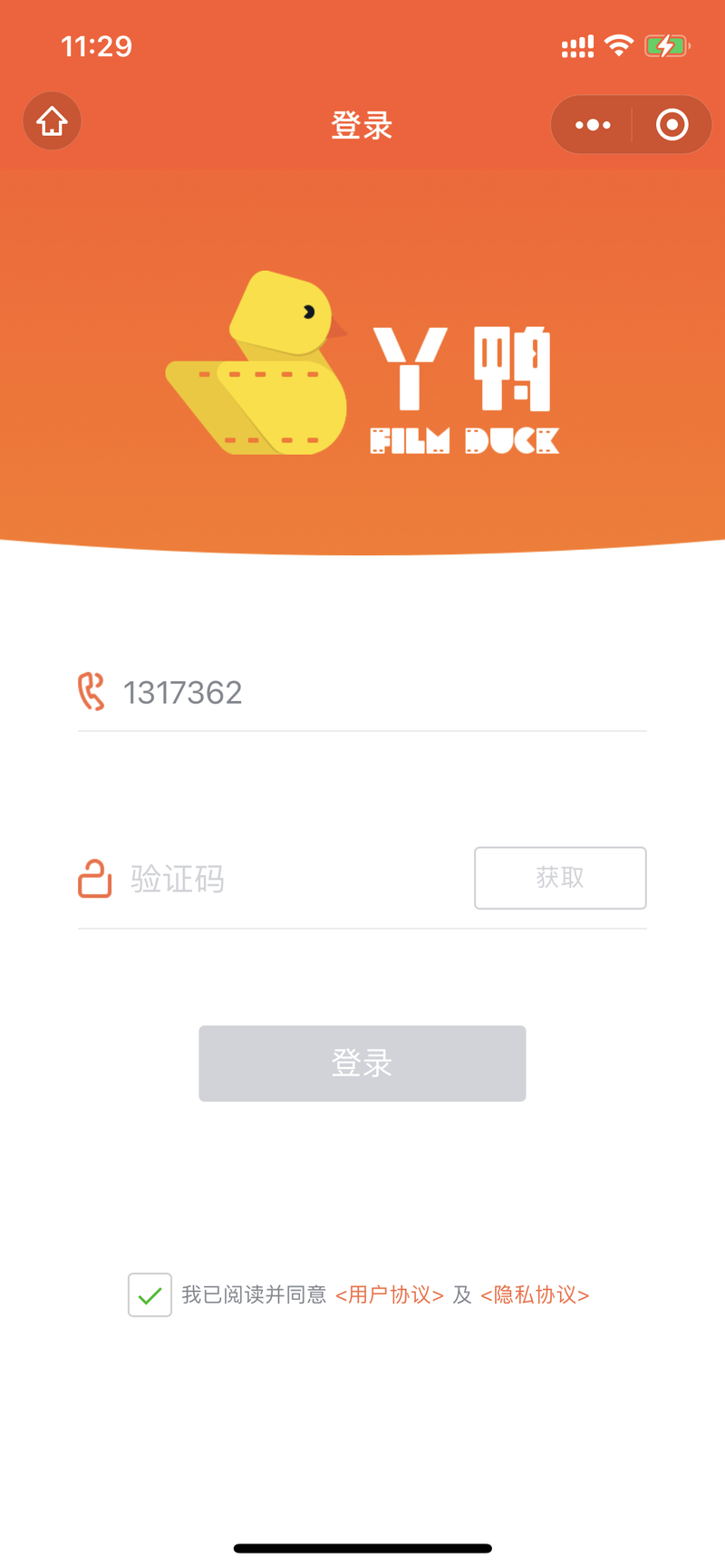Tap the 登录 login button
Viewport: 725px width, 1568px height.
pyautogui.click(x=362, y=1063)
